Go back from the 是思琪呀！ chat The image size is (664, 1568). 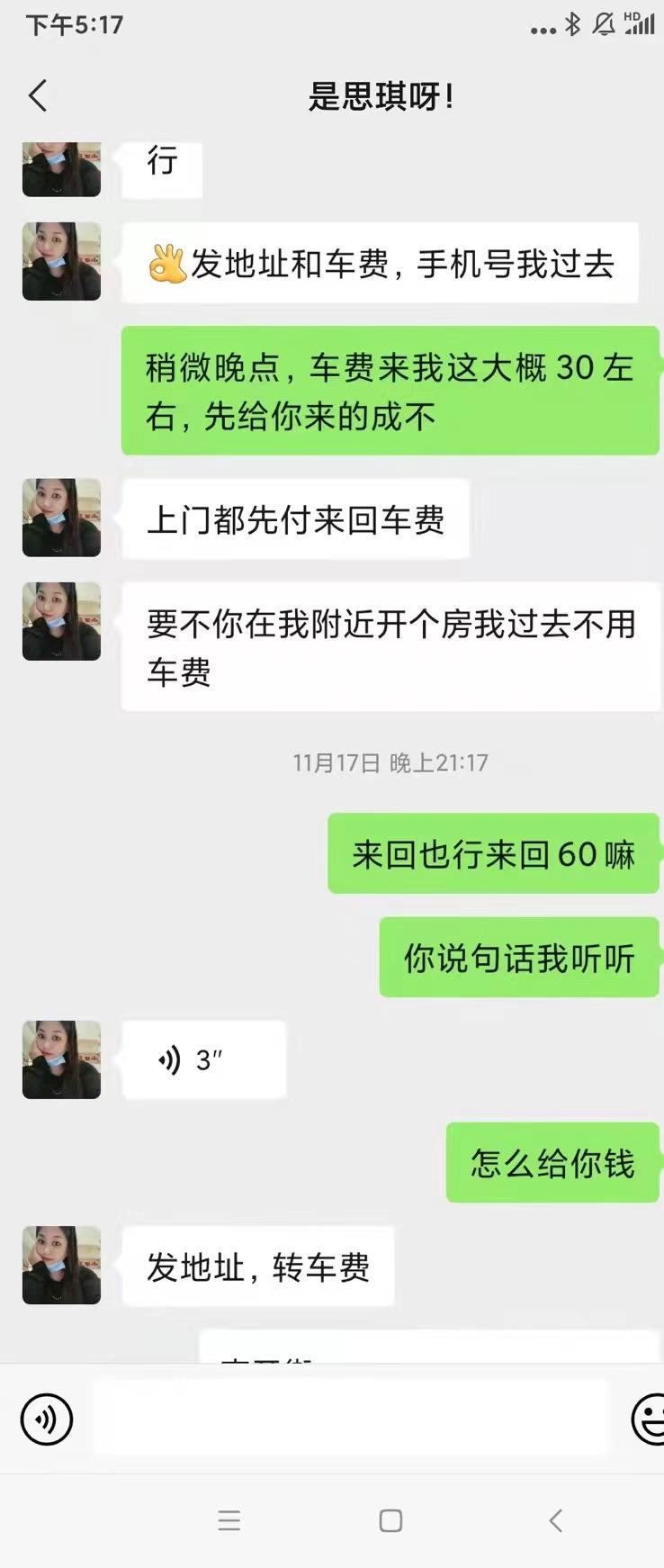pos(38,95)
